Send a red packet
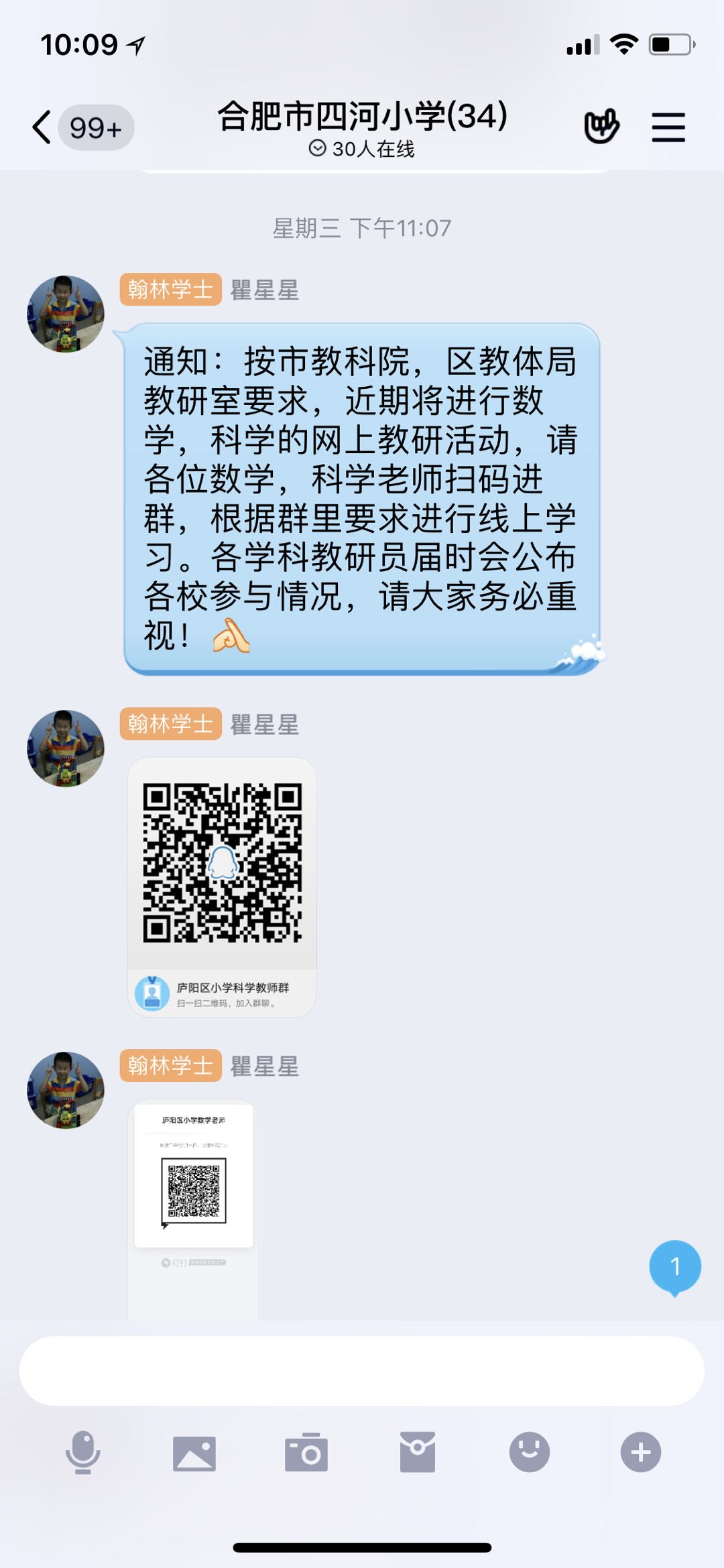Image resolution: width=724 pixels, height=1568 pixels. tap(418, 1452)
